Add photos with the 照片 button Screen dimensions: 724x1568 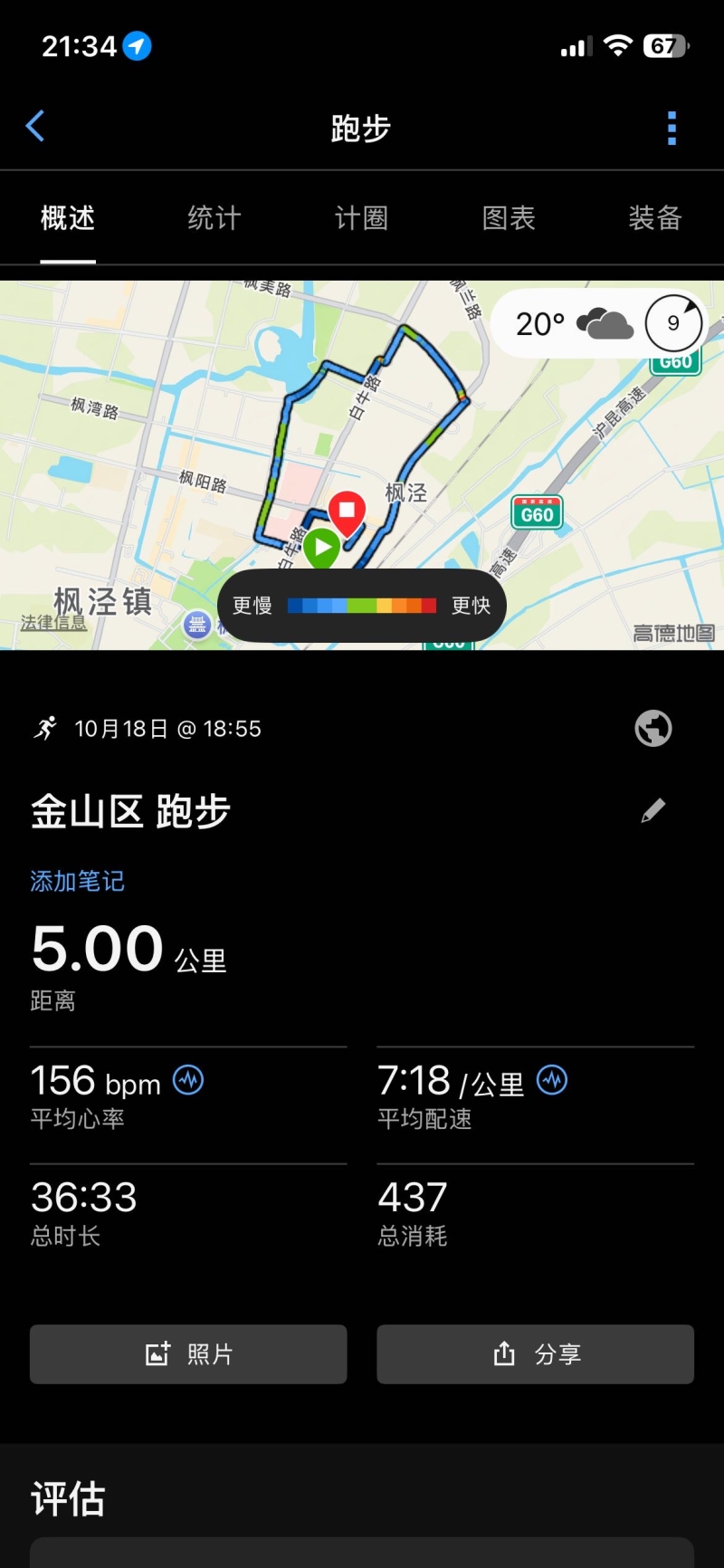[x=188, y=1354]
